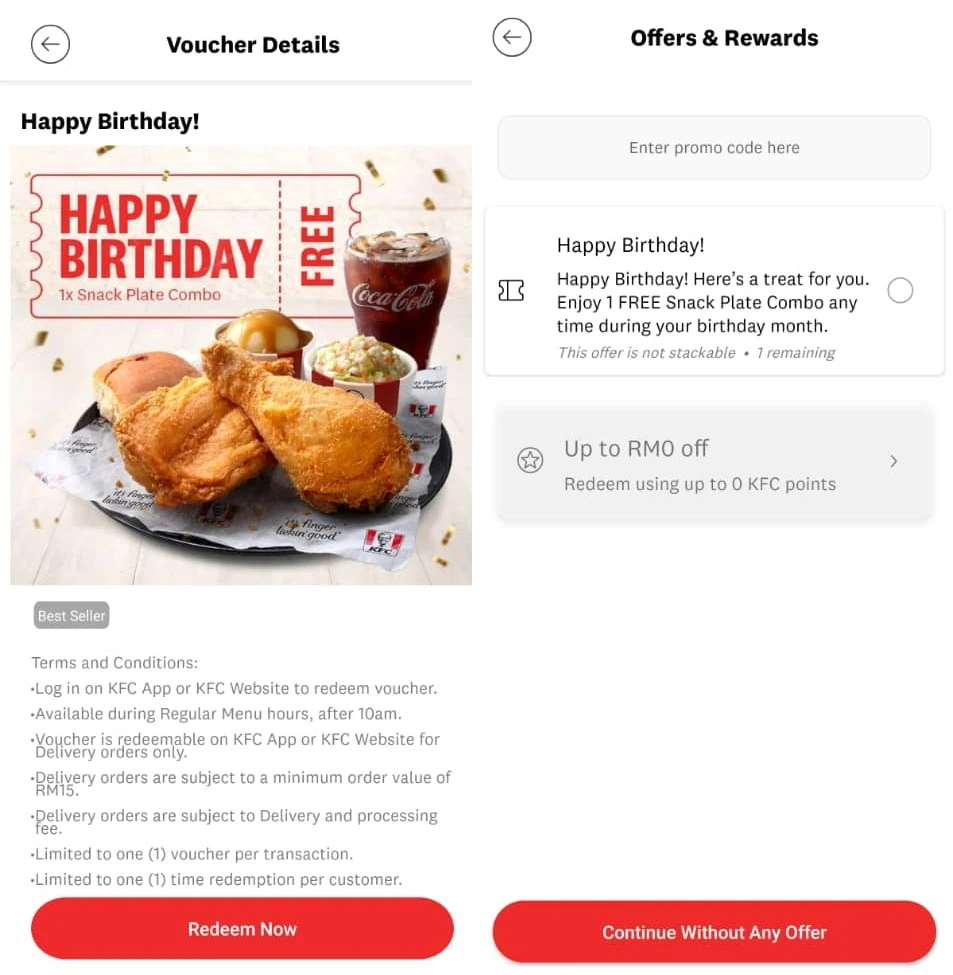The height and width of the screenshot is (975, 953).
Task: Enable the birthday voucher by clicking its circle selector
Action: [x=900, y=290]
